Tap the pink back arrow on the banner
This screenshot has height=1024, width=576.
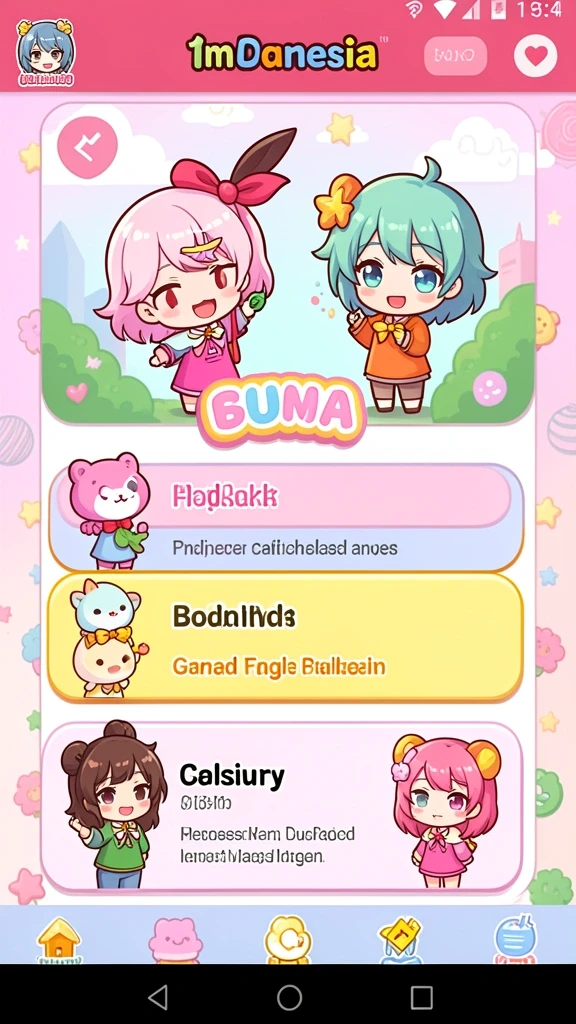88,148
